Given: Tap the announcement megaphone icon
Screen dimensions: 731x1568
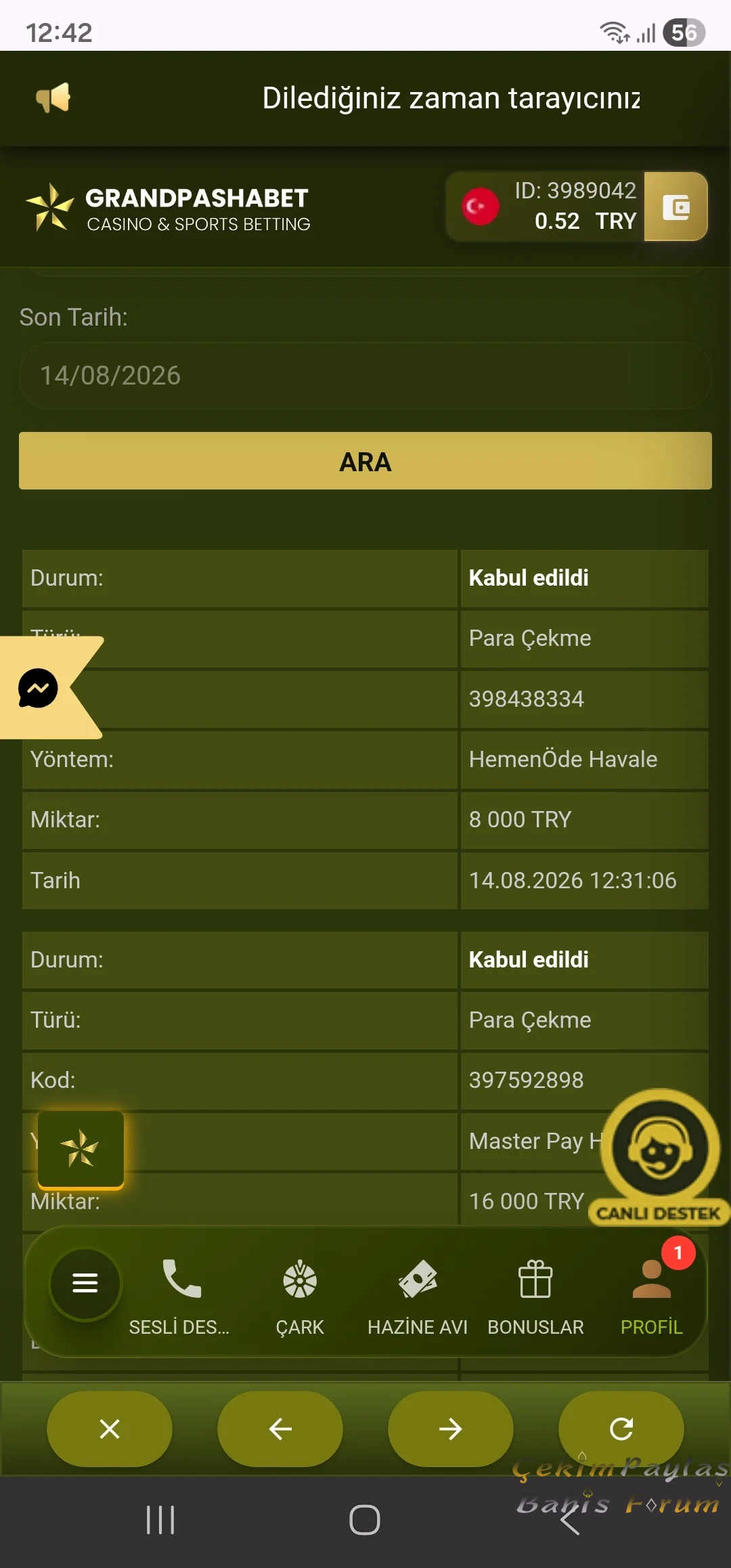Looking at the screenshot, I should pos(53,98).
